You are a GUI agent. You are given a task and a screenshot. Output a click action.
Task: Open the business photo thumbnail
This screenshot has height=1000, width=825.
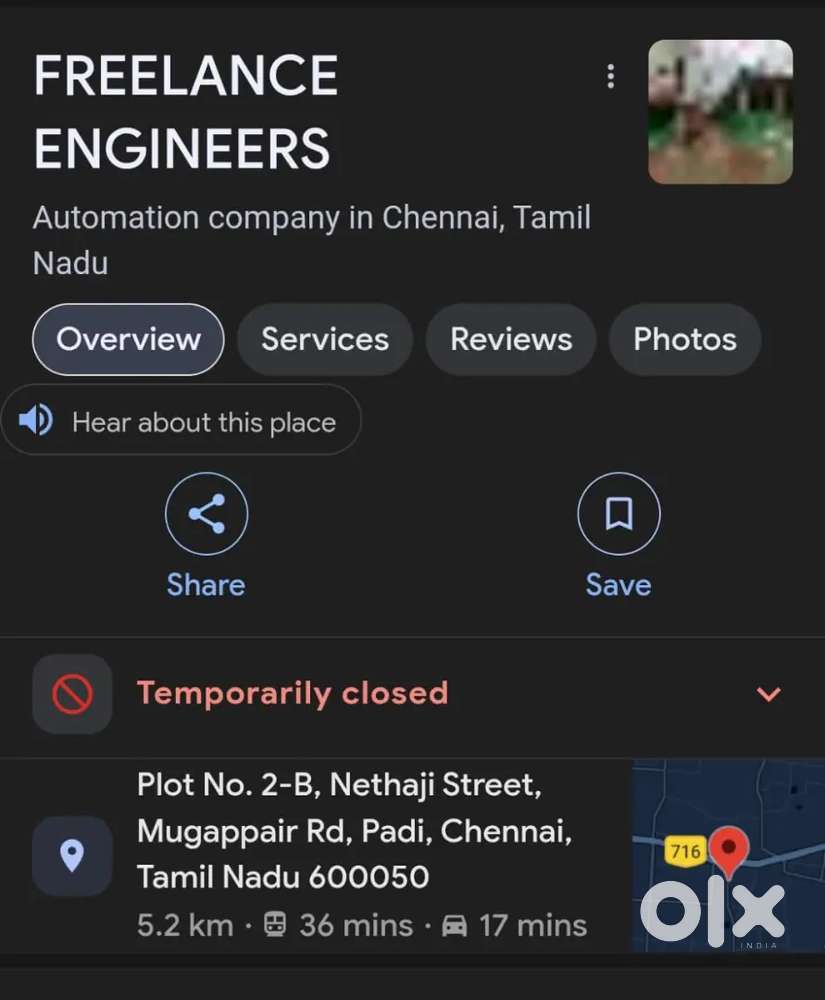(x=720, y=112)
